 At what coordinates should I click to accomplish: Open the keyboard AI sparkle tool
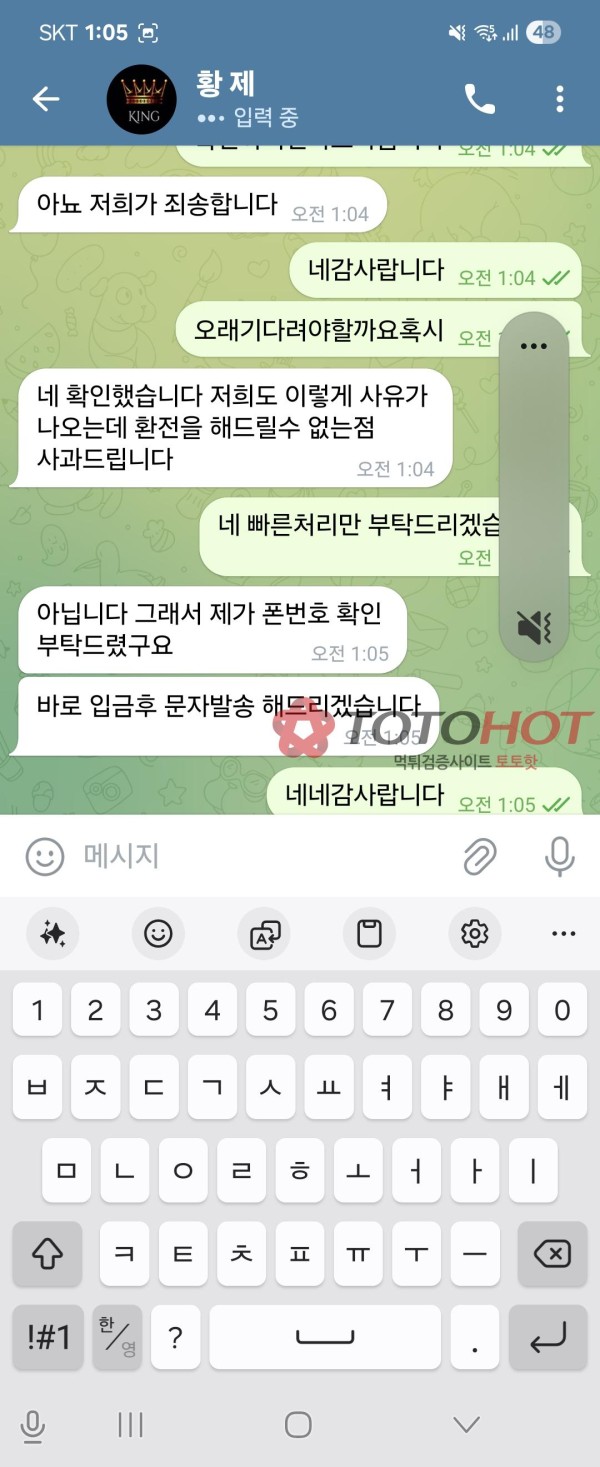point(52,934)
